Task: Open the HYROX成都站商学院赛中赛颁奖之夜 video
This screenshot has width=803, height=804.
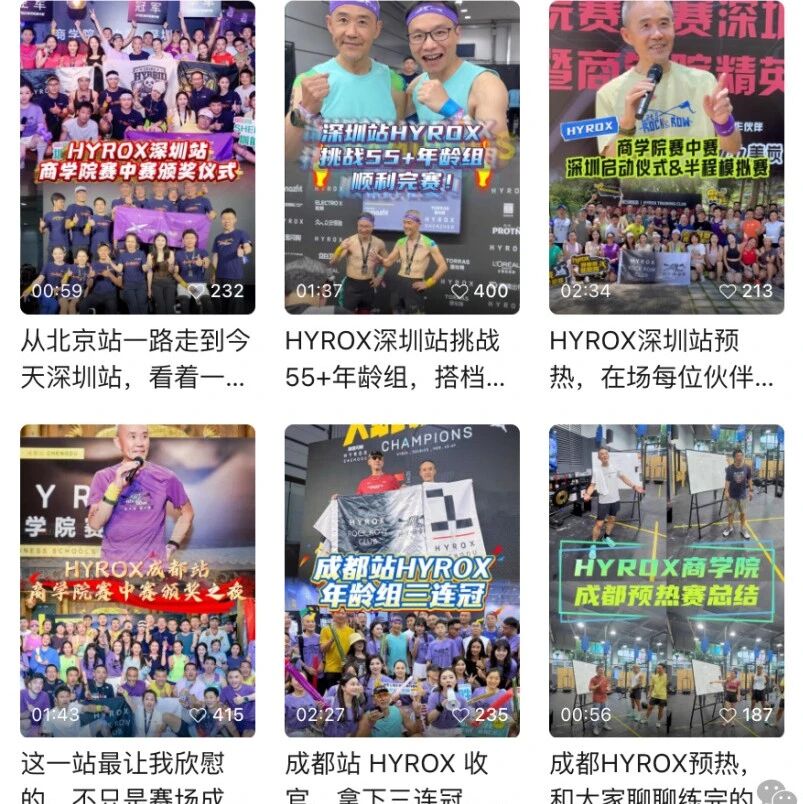Action: tap(137, 580)
